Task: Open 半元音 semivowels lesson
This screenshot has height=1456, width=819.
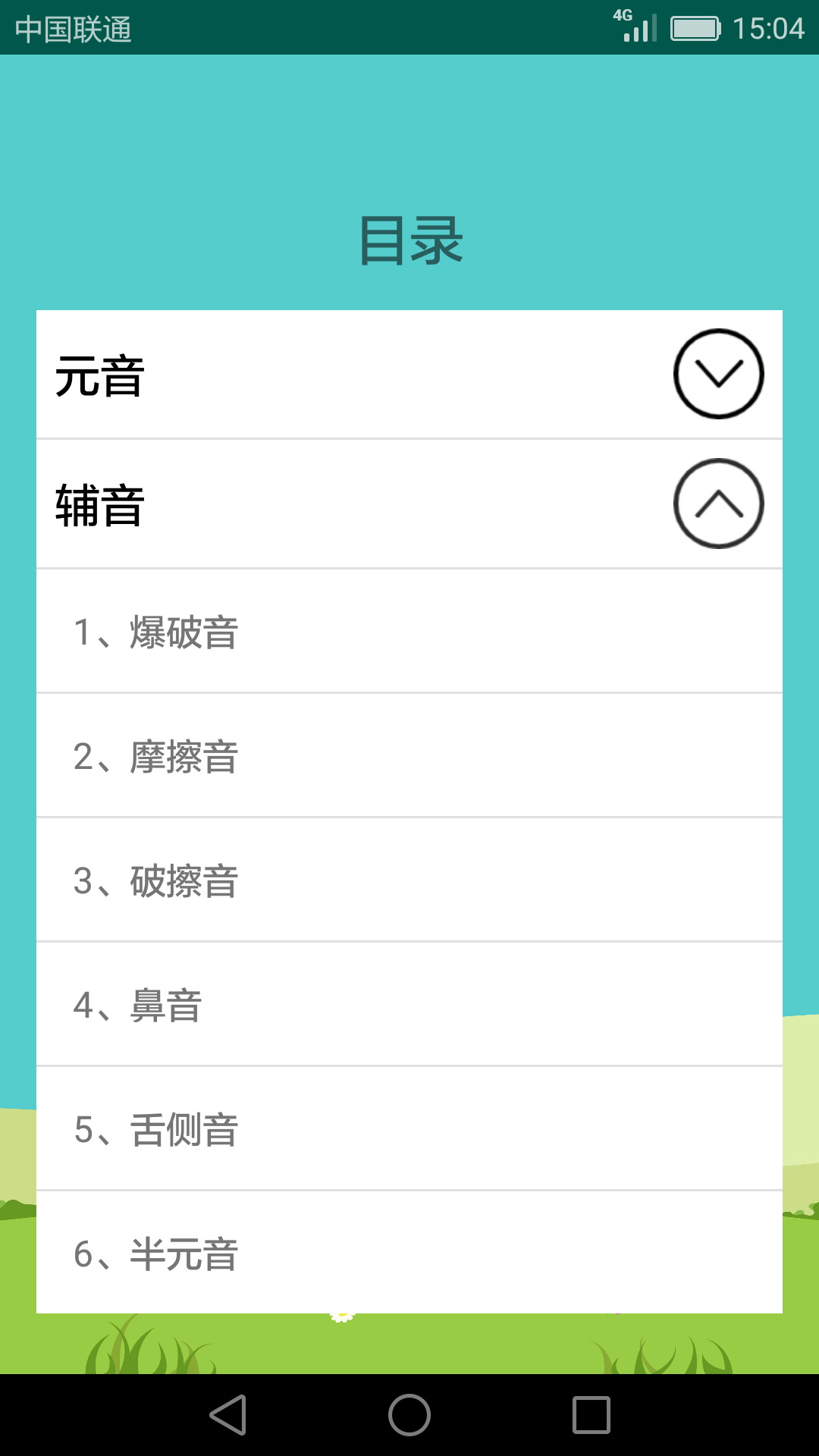Action: point(409,1255)
